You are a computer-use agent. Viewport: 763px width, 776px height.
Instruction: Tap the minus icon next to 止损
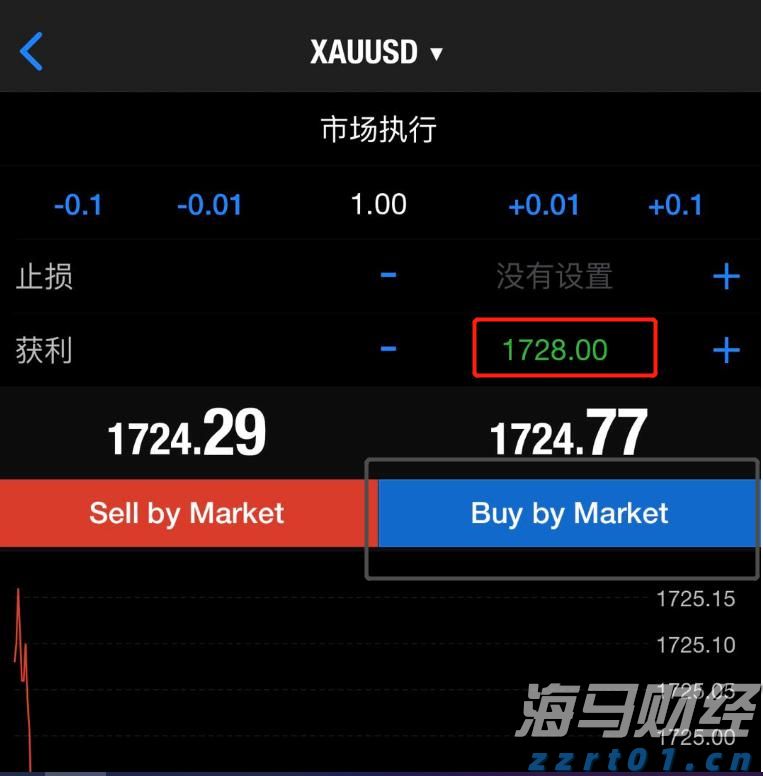388,277
